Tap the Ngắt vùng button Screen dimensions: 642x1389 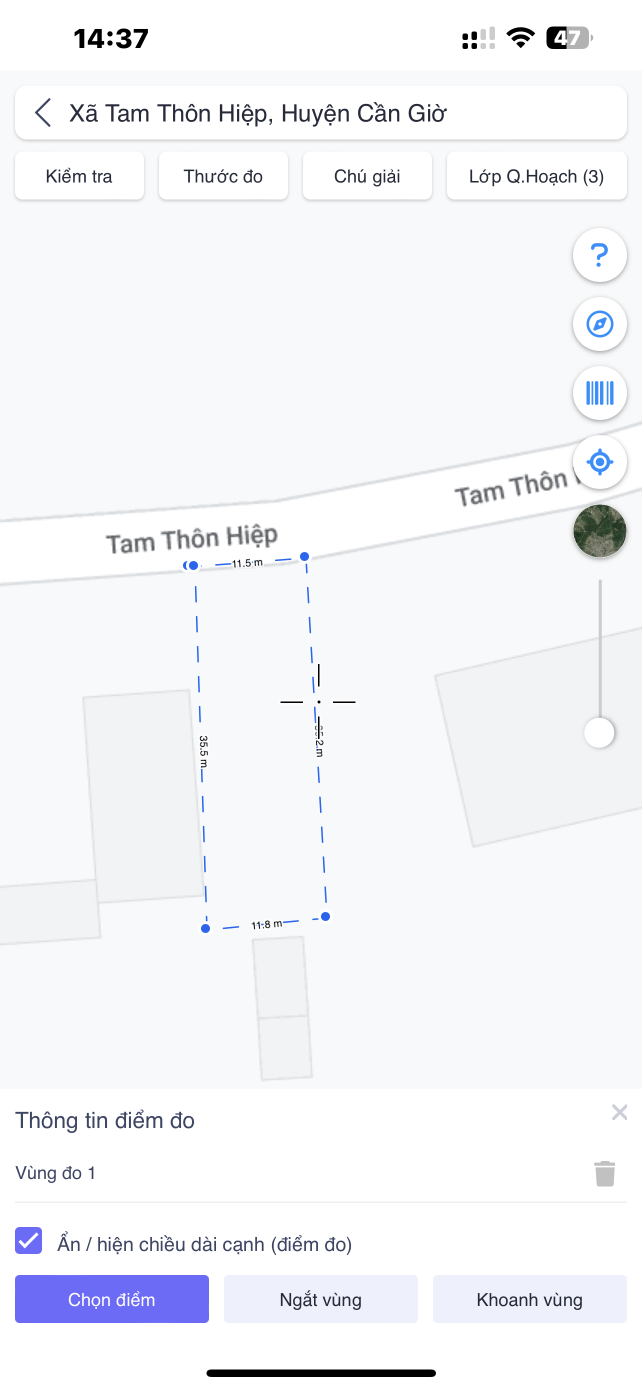320,1299
